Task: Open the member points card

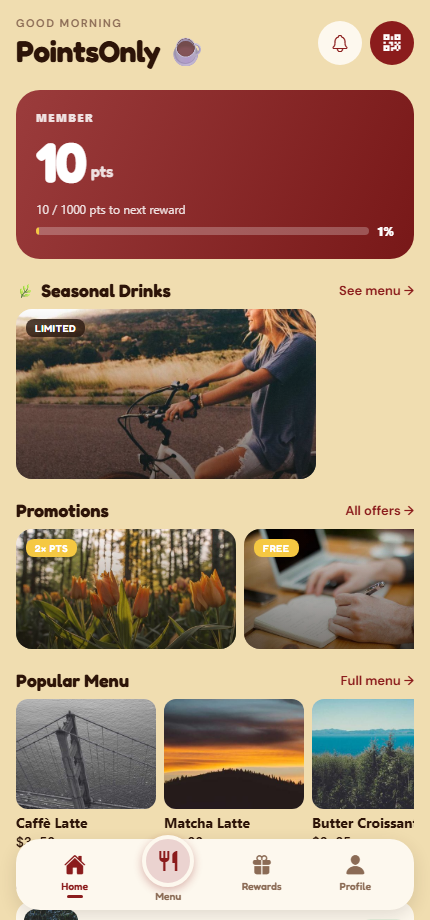Action: (215, 174)
